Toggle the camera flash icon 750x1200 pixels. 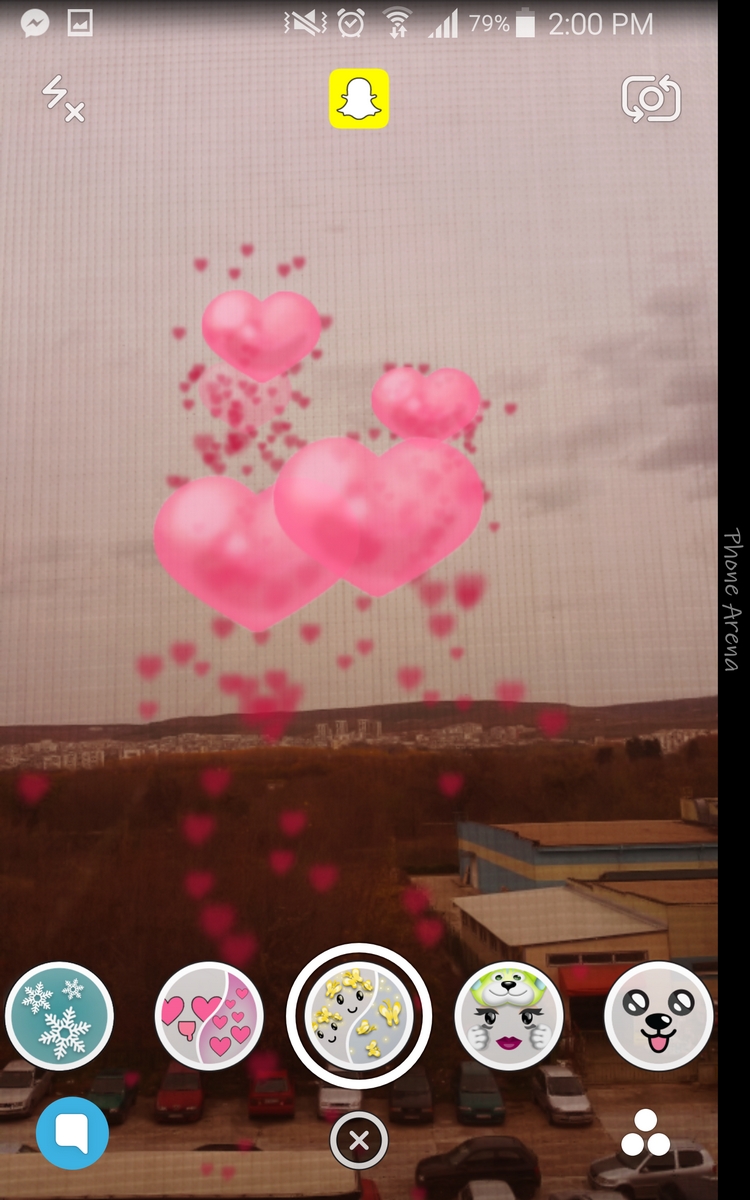pyautogui.click(x=62, y=99)
